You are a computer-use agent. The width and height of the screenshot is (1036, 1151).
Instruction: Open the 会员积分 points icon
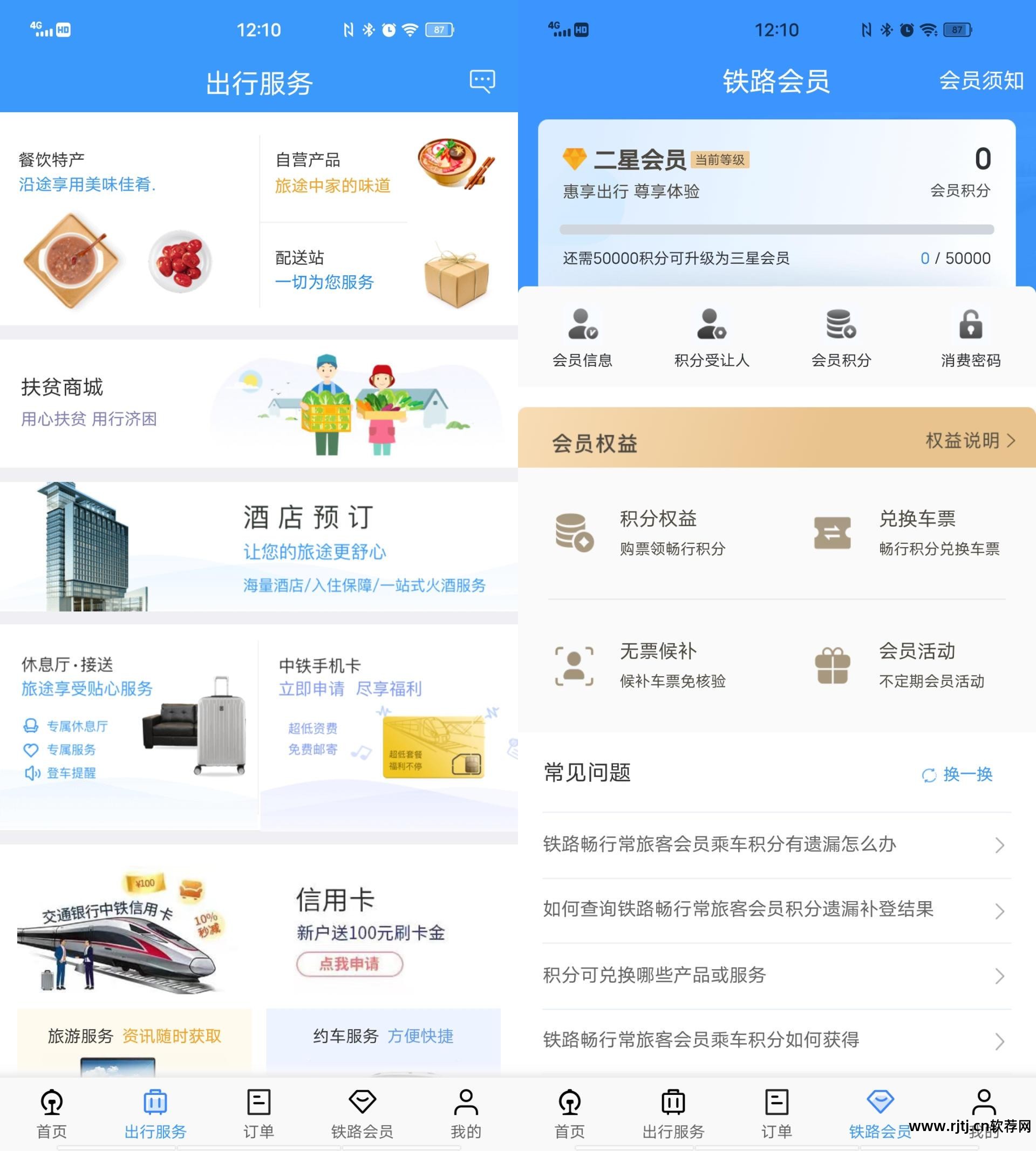841,330
